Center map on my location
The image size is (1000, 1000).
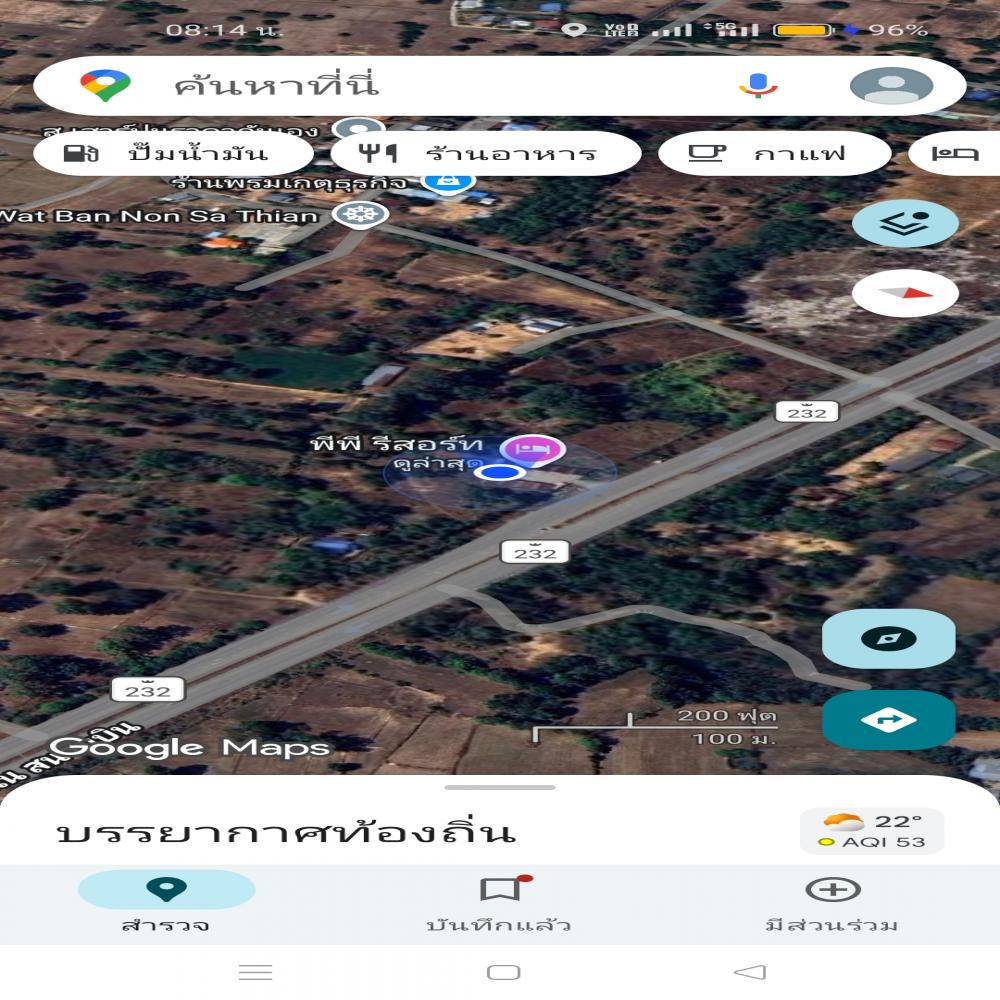pyautogui.click(x=888, y=639)
